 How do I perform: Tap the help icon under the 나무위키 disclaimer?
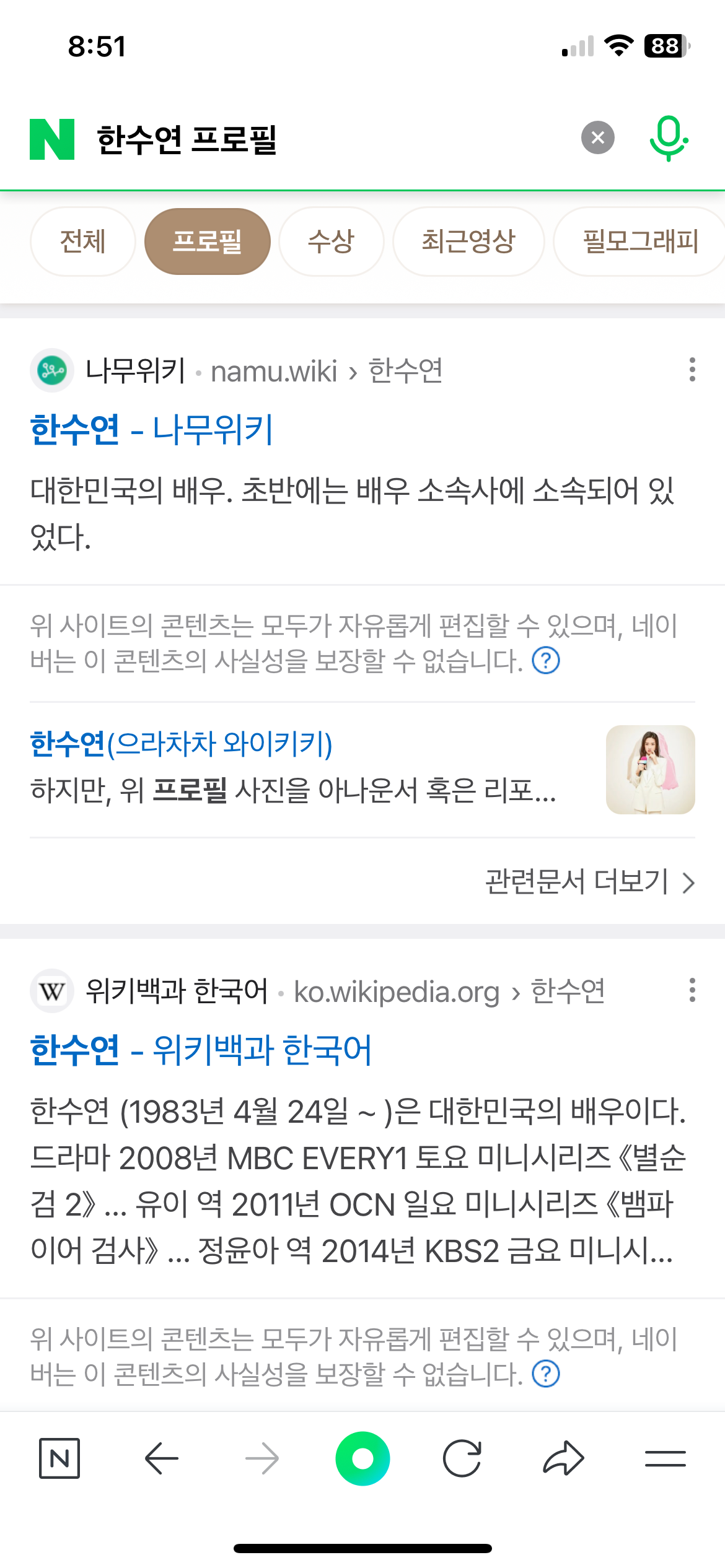coord(546,661)
